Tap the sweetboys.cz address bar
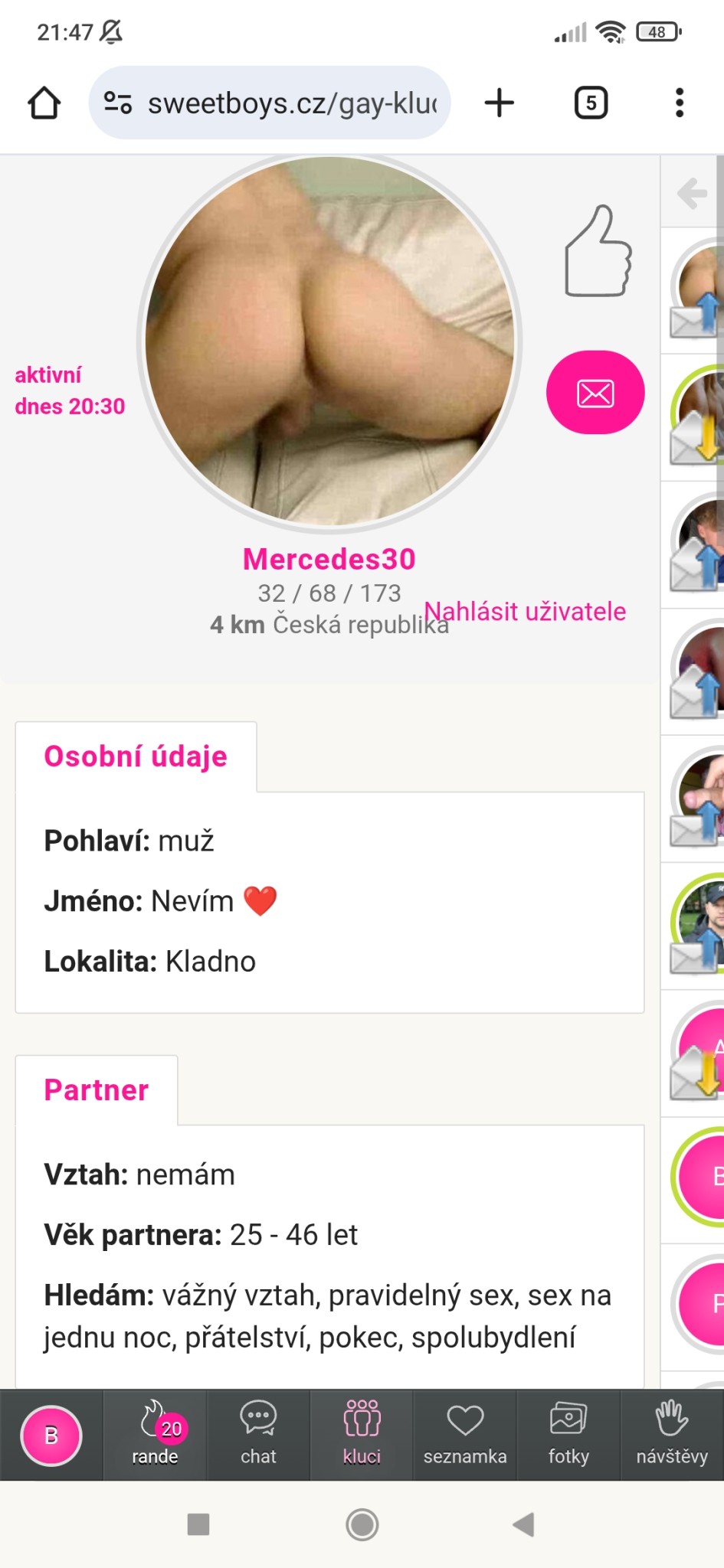 click(x=291, y=103)
